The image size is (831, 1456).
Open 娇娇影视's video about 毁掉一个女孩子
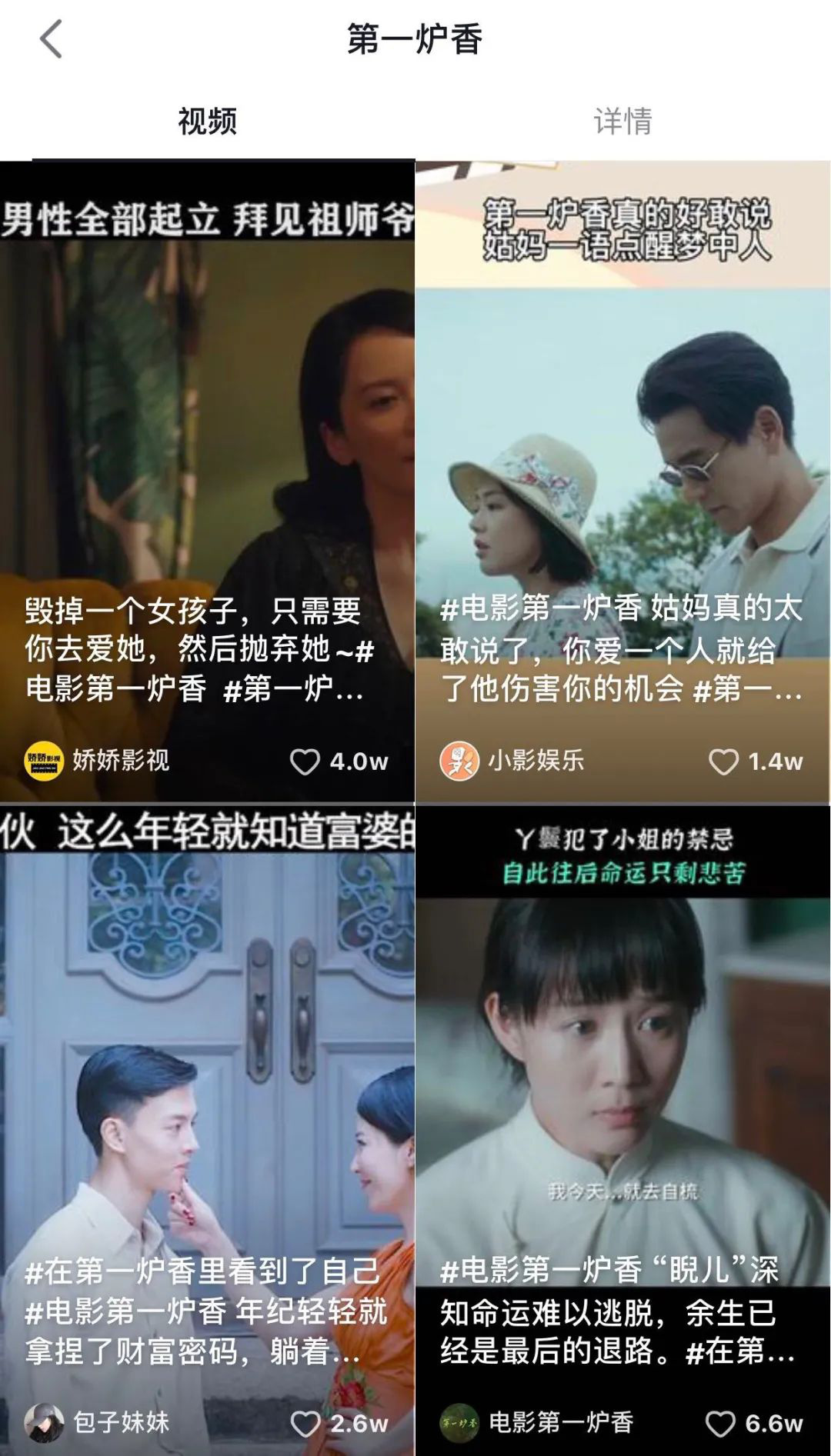(x=207, y=461)
